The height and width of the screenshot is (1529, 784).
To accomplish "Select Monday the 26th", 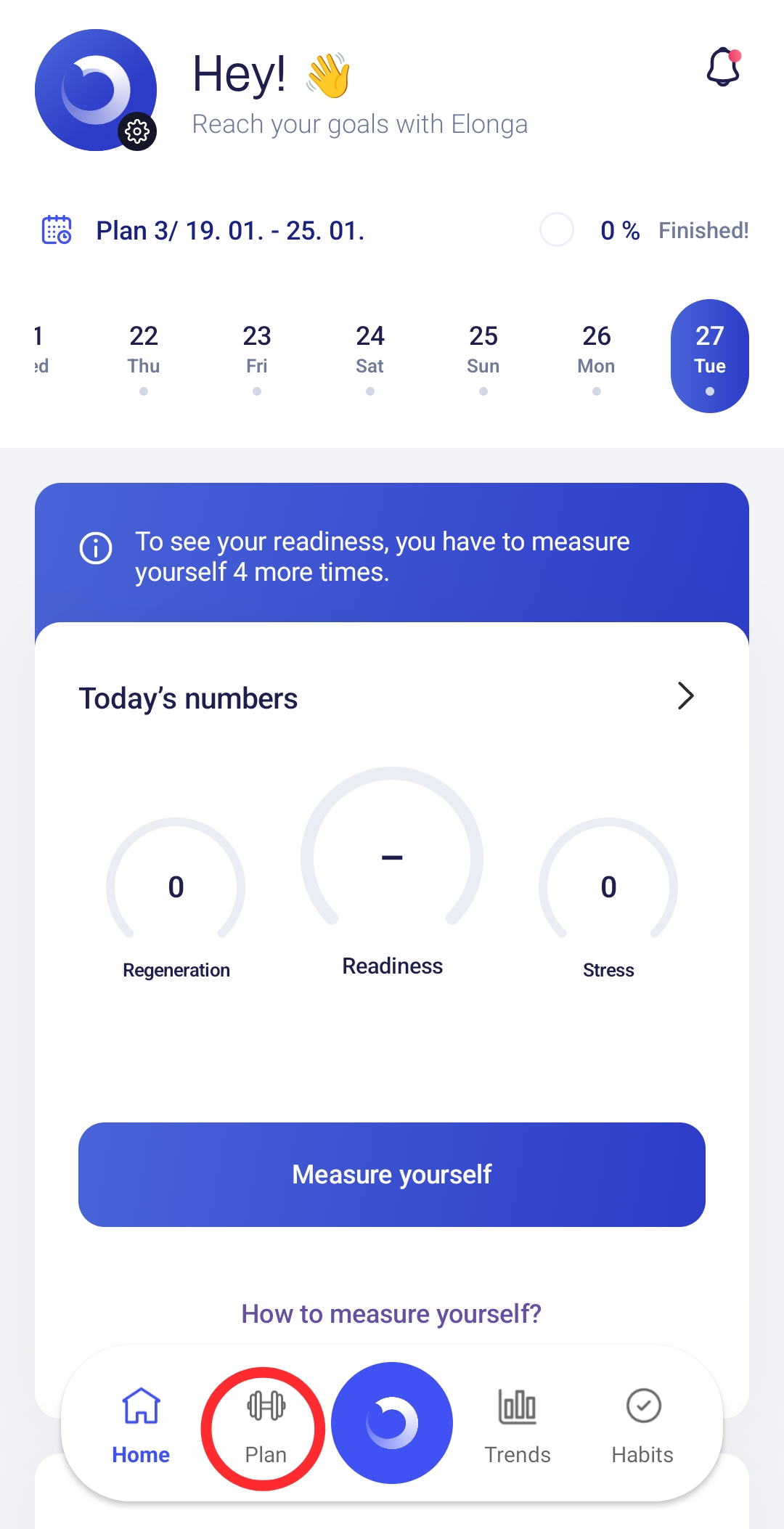I will coord(597,356).
